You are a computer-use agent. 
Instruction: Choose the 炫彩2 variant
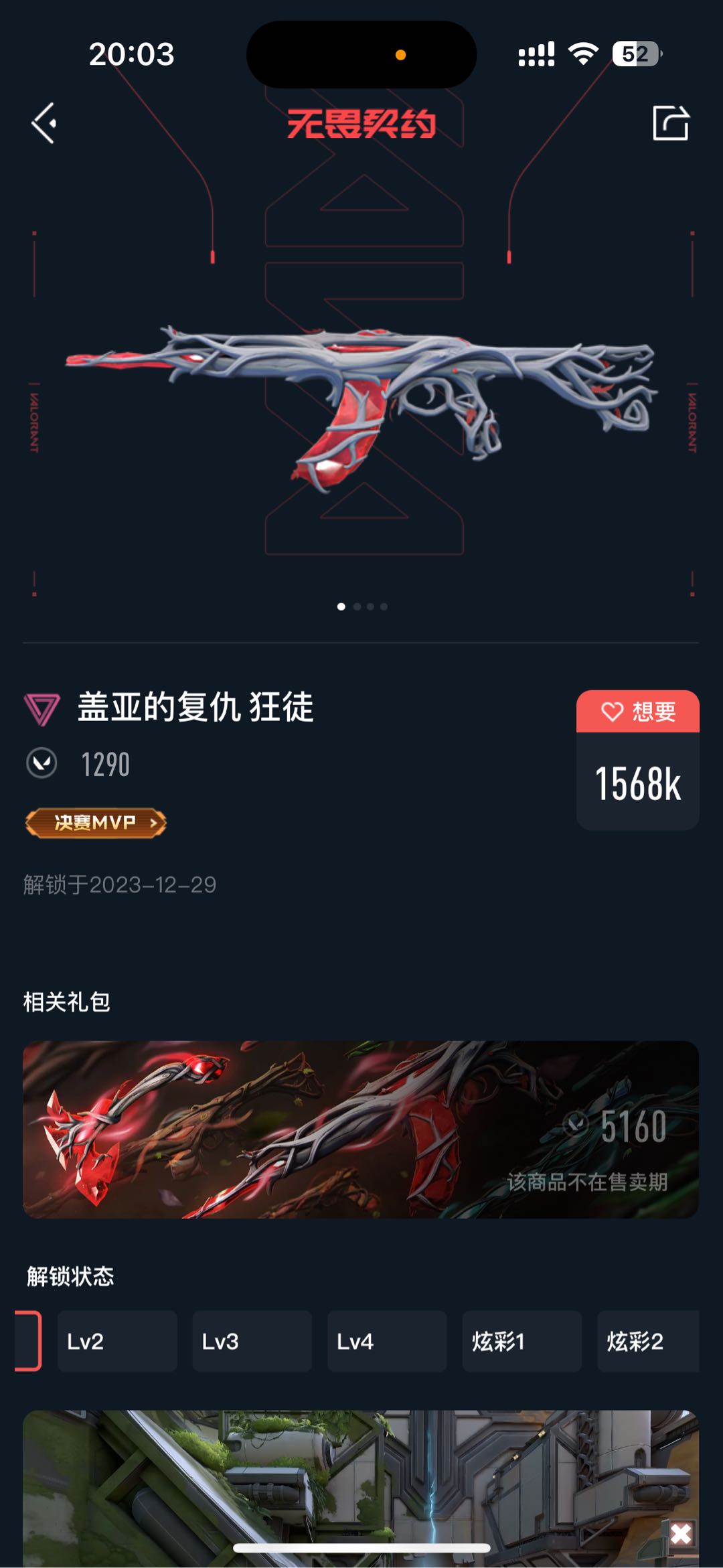coord(647,1342)
